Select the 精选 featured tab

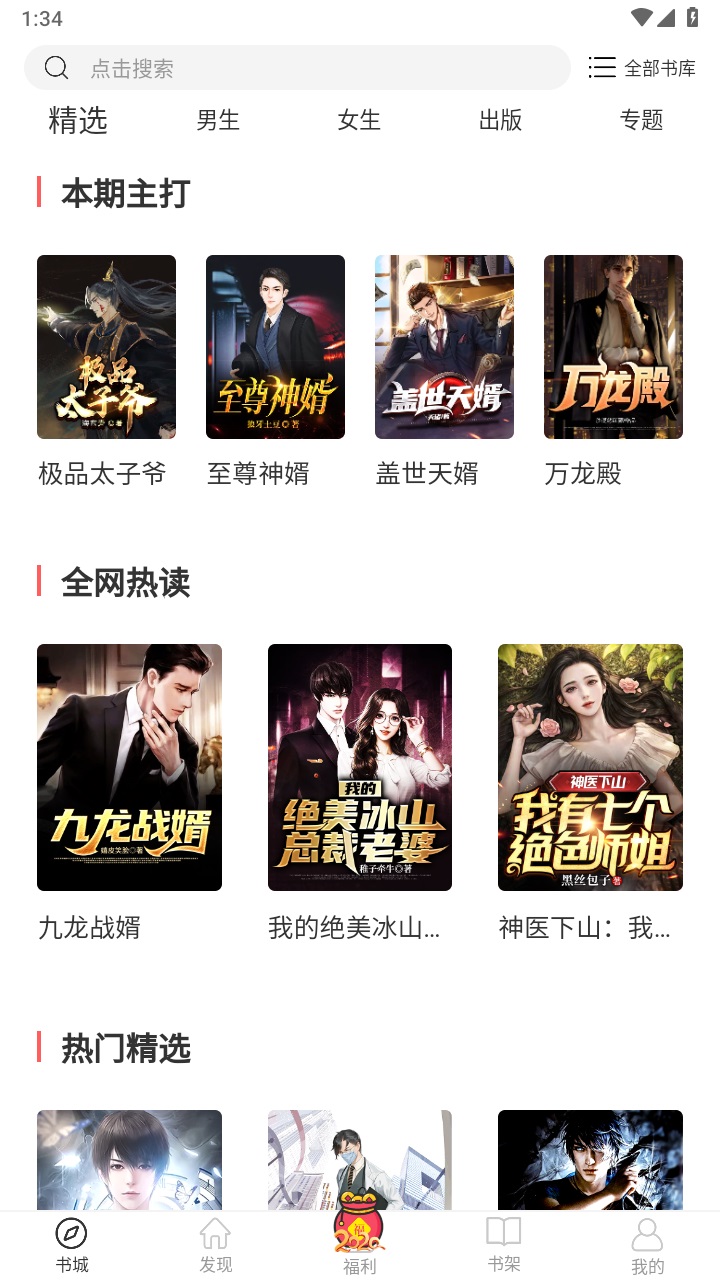(x=78, y=120)
